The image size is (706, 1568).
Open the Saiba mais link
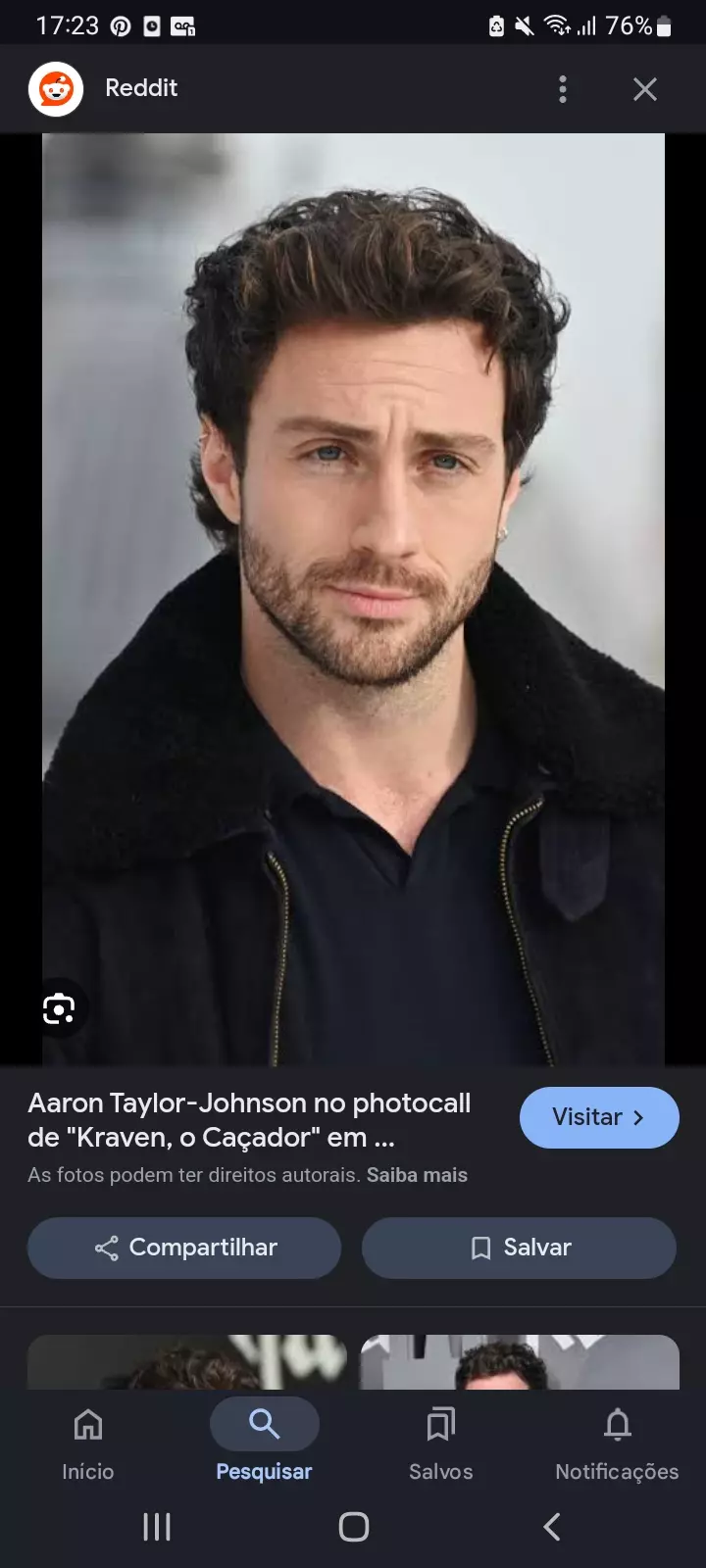tap(417, 1175)
